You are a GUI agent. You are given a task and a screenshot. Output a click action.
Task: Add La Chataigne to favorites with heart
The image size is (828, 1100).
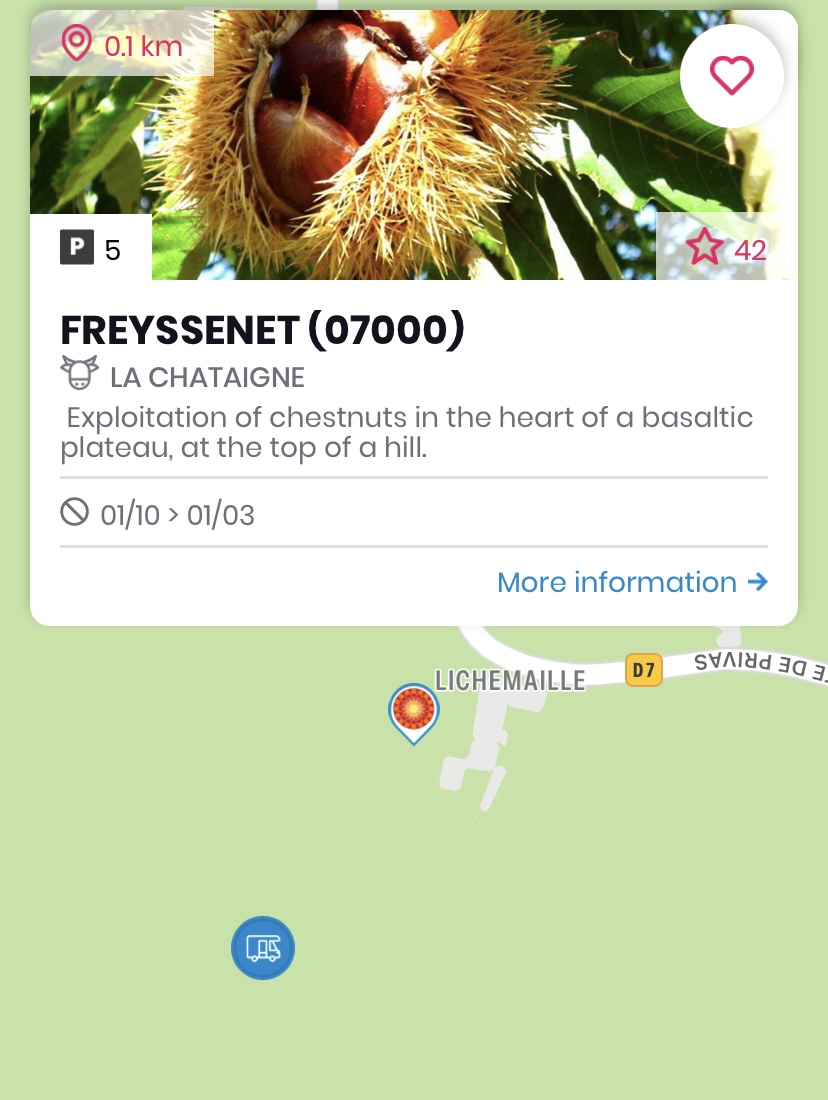pyautogui.click(x=731, y=75)
